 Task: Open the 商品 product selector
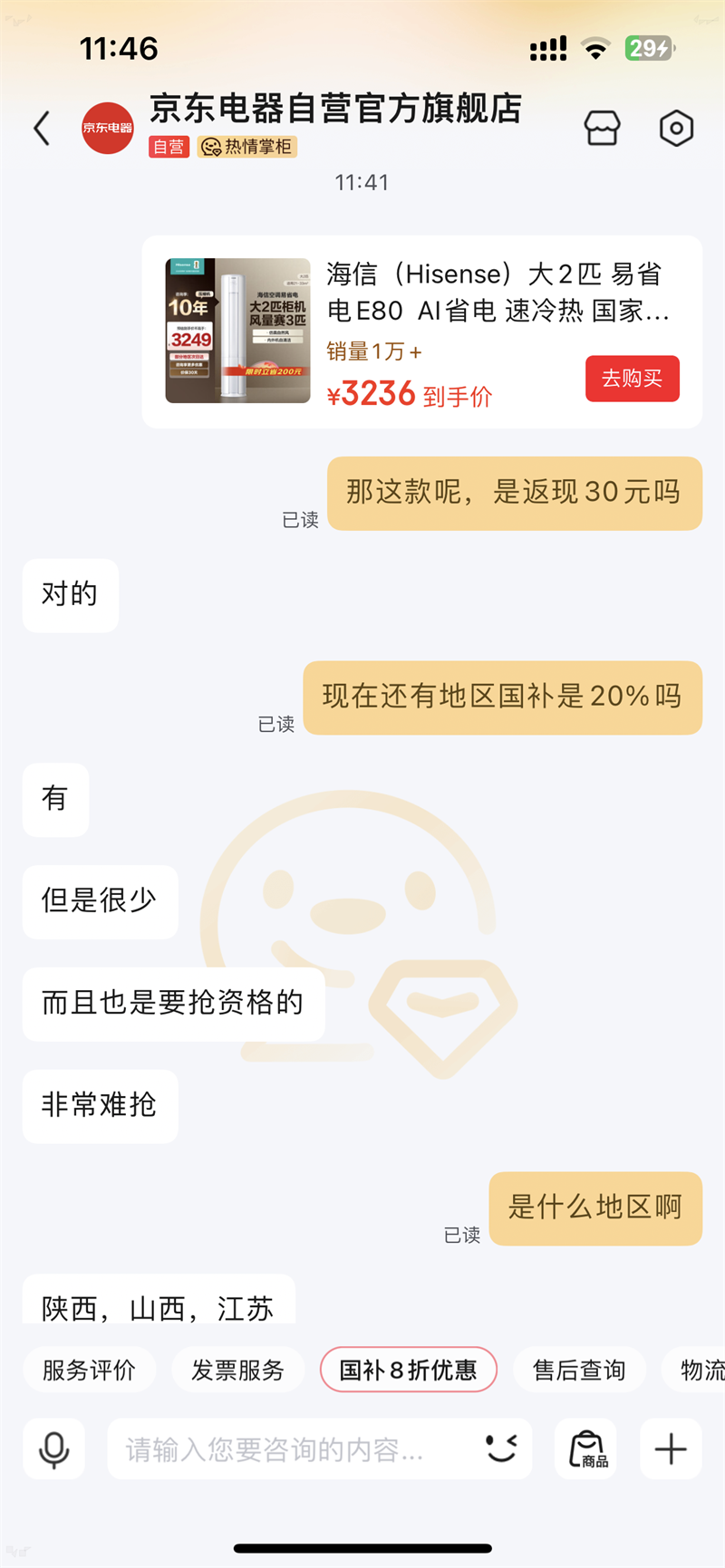pos(587,1449)
